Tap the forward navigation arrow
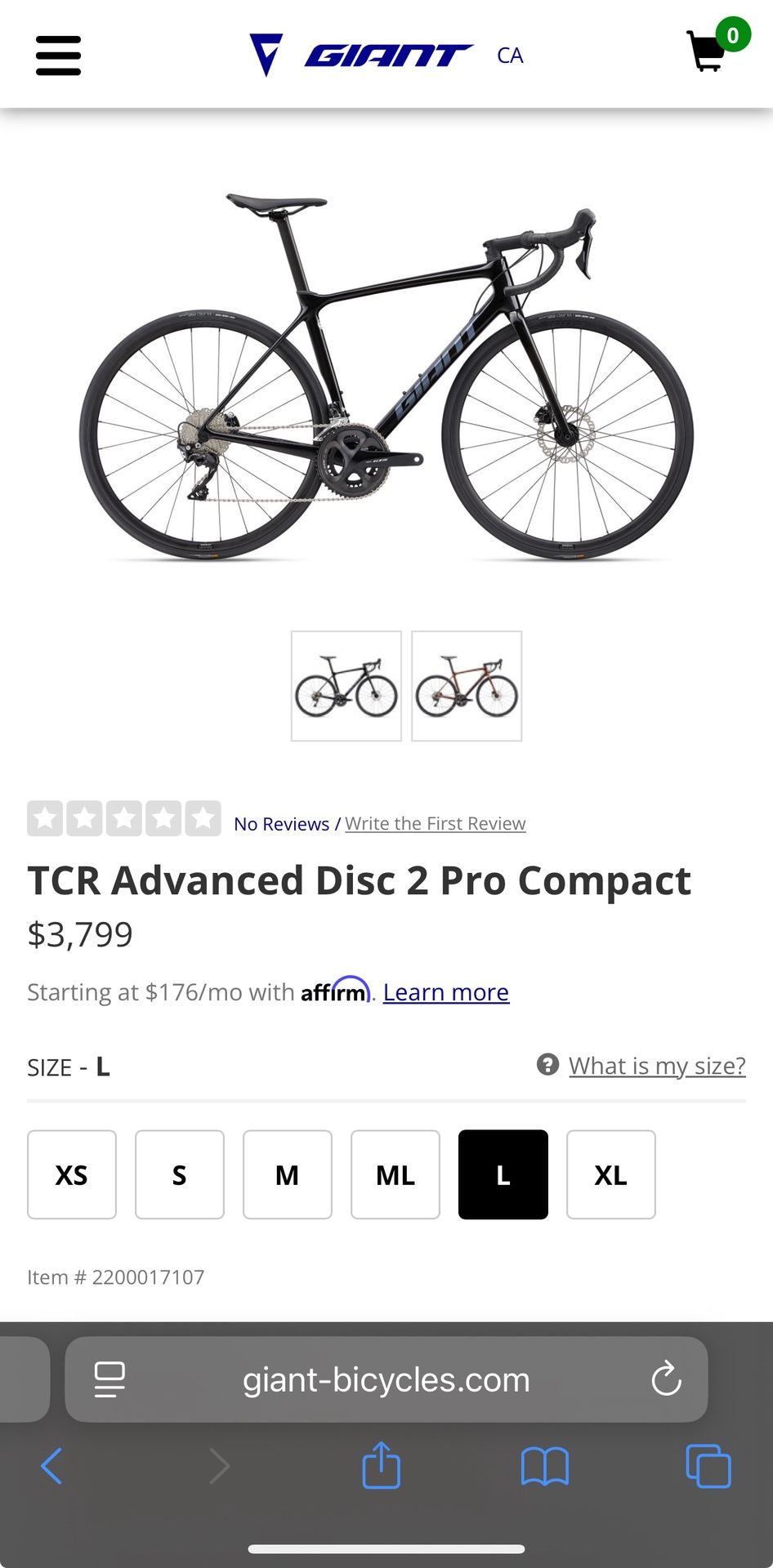 point(219,1466)
